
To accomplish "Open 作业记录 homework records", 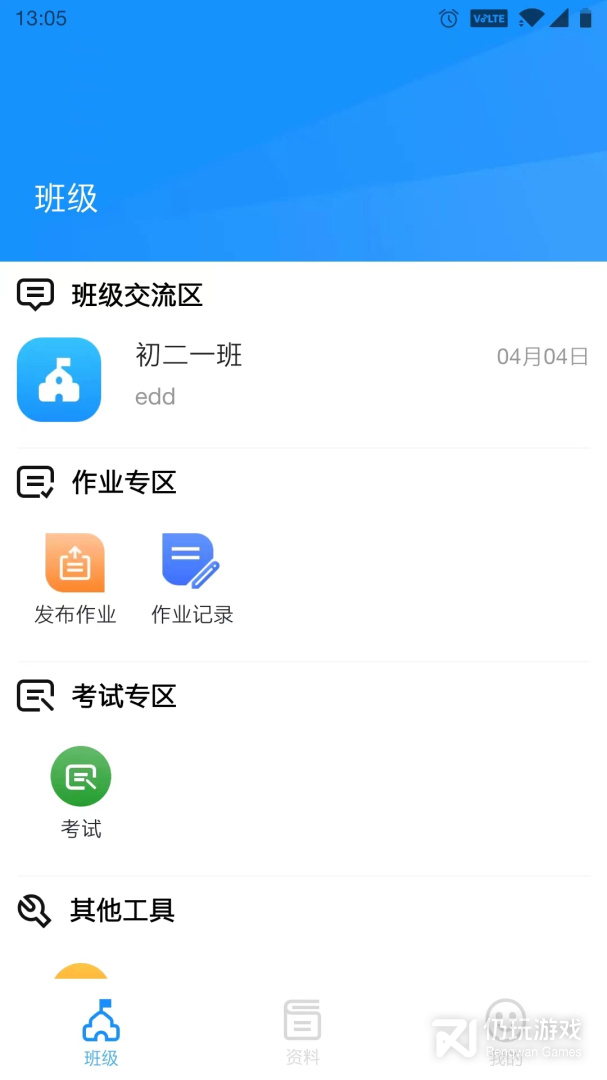I will (x=192, y=579).
